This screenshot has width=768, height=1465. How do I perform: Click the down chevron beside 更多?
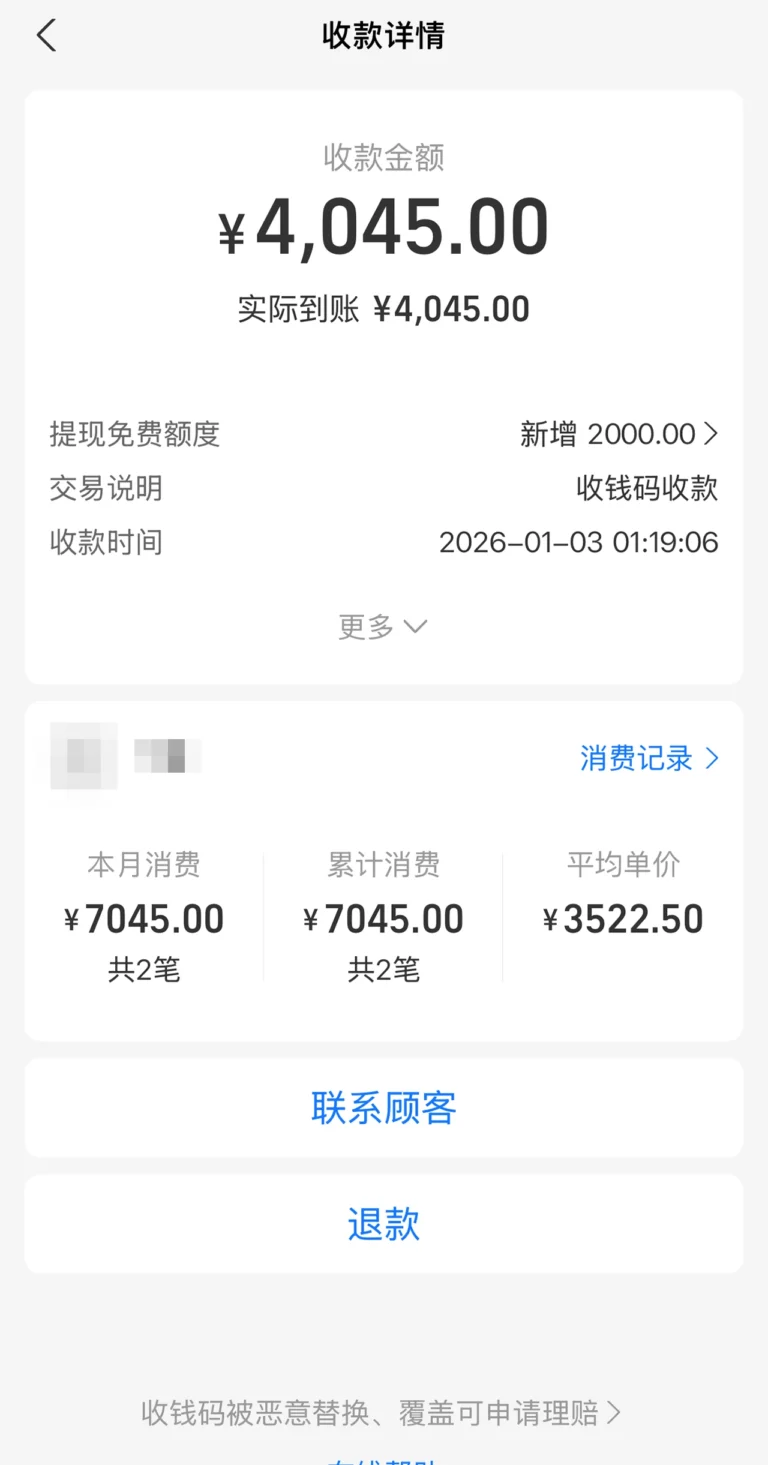point(416,627)
